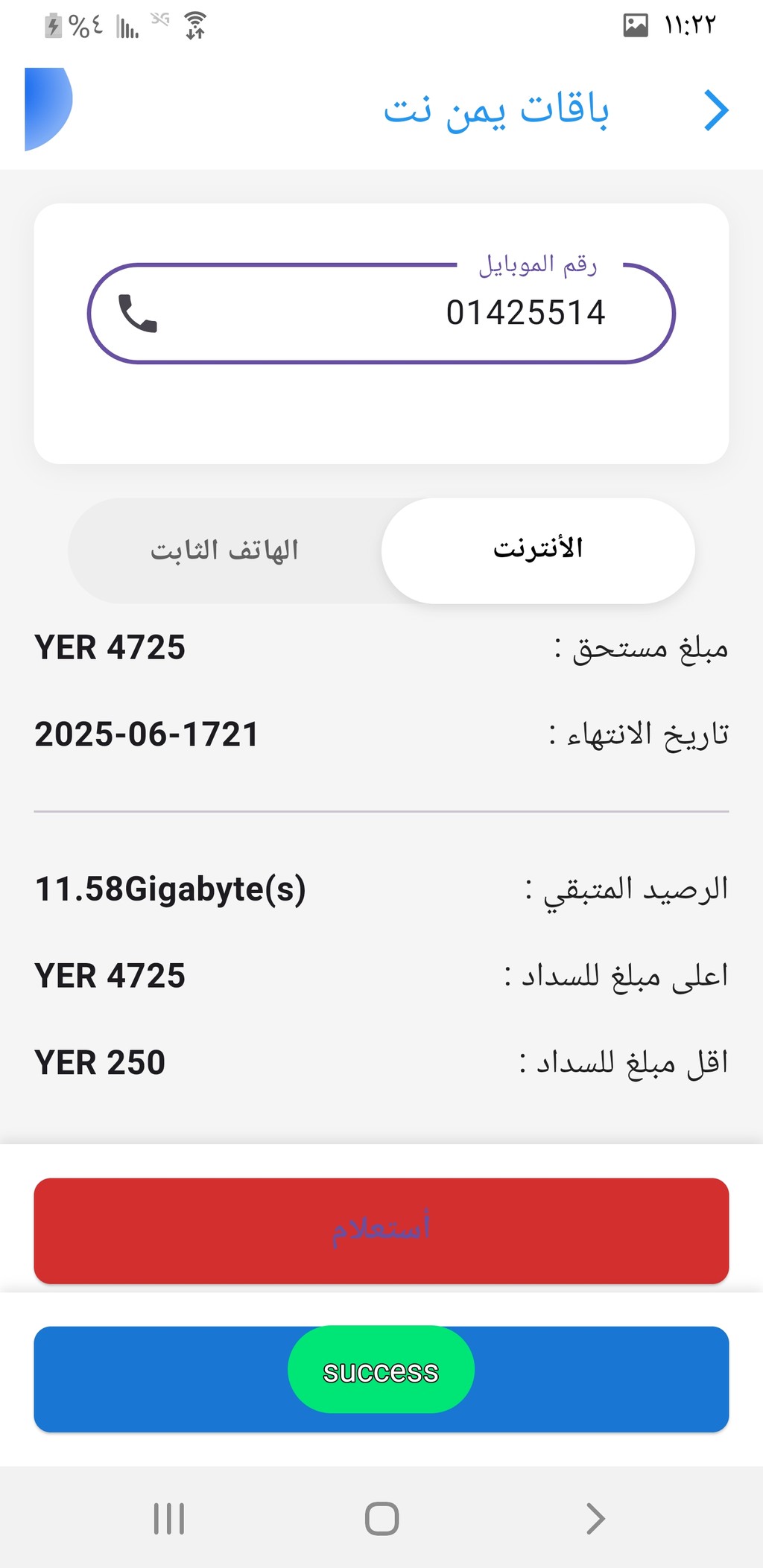Edit the mobile number field
Viewport: 763px width, 1568px height.
381,313
